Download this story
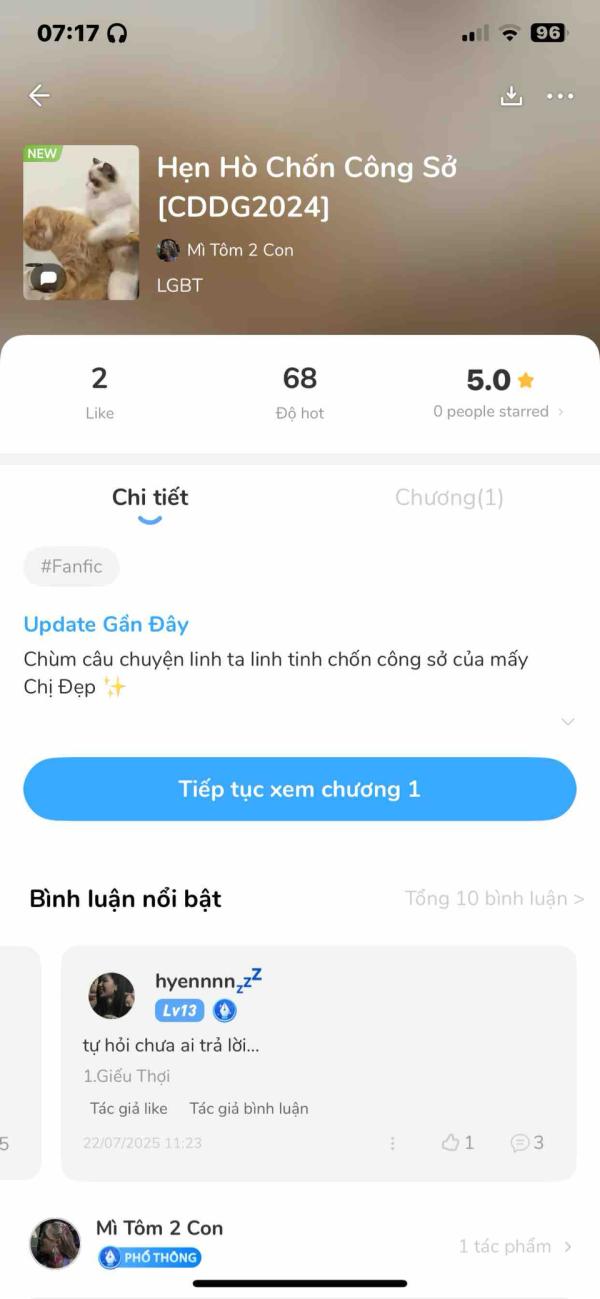 click(x=511, y=96)
